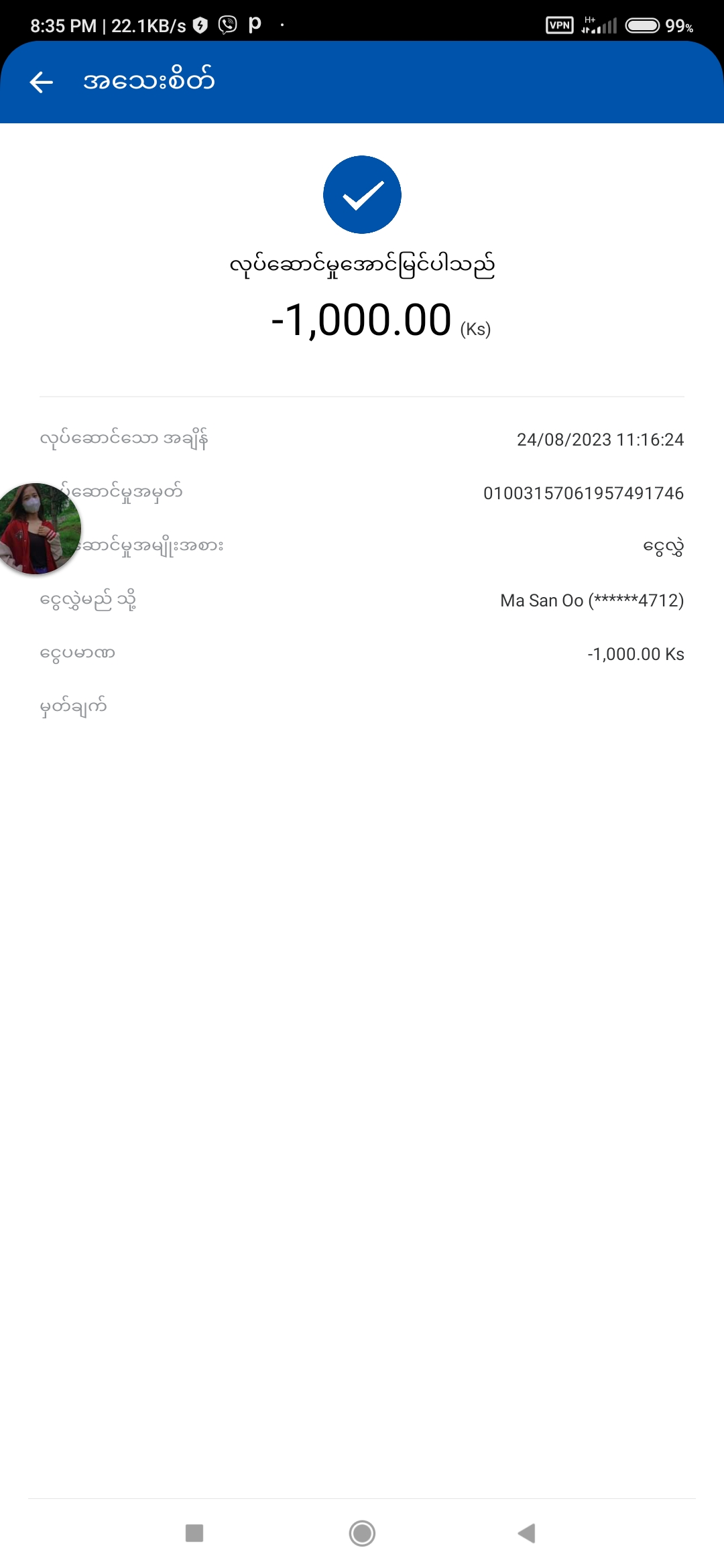Open recent apps with the square button
The height and width of the screenshot is (1568, 724).
coord(194,1532)
